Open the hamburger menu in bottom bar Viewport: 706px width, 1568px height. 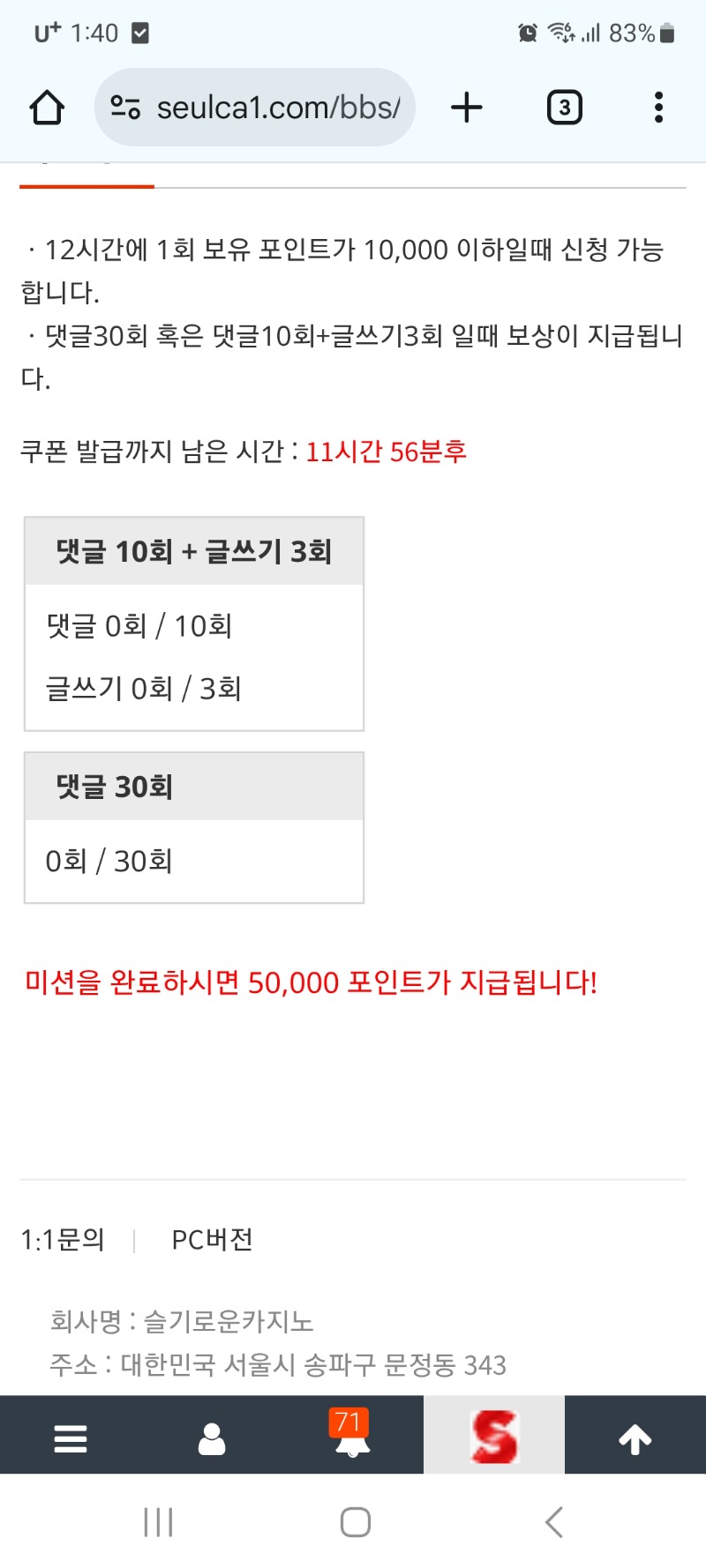click(x=71, y=1438)
